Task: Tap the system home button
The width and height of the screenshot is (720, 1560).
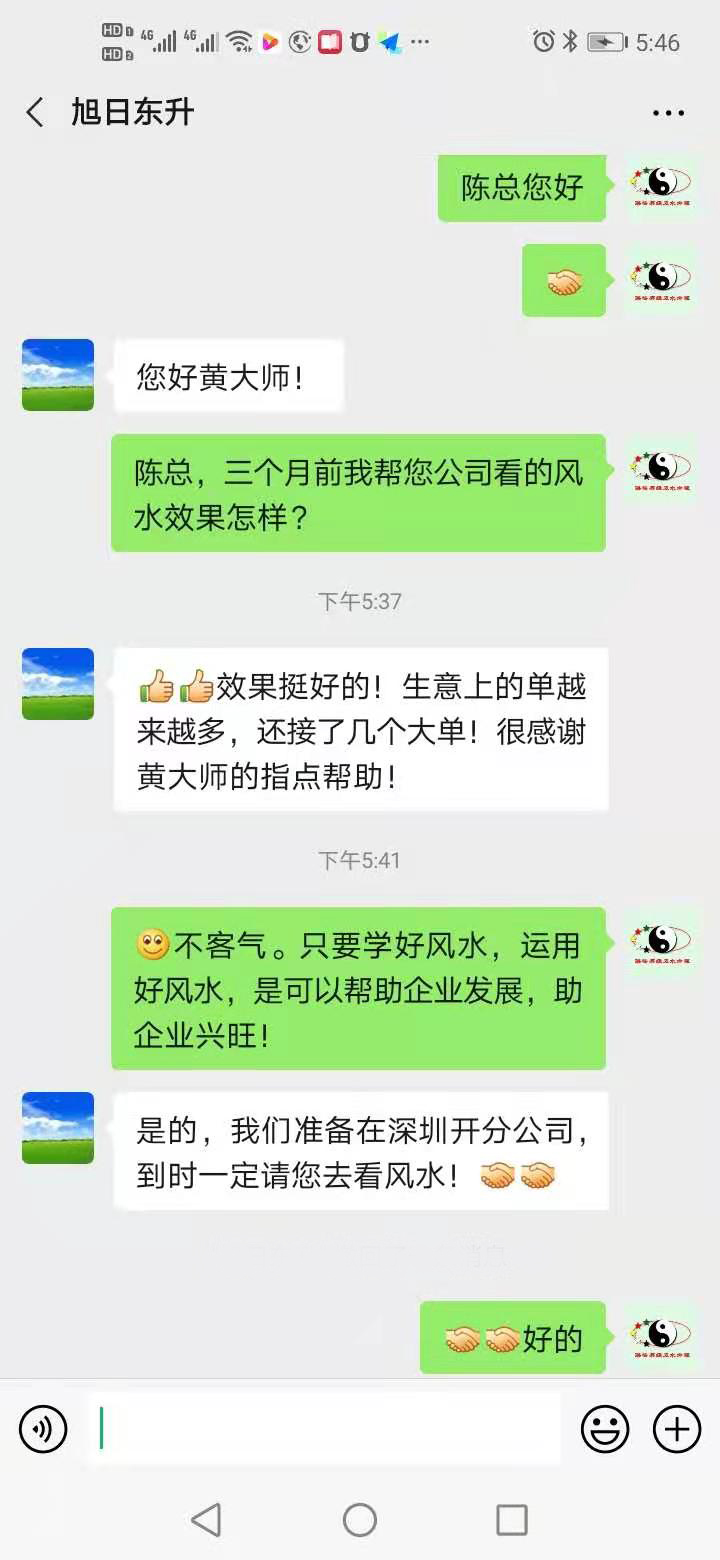Action: click(x=360, y=1520)
